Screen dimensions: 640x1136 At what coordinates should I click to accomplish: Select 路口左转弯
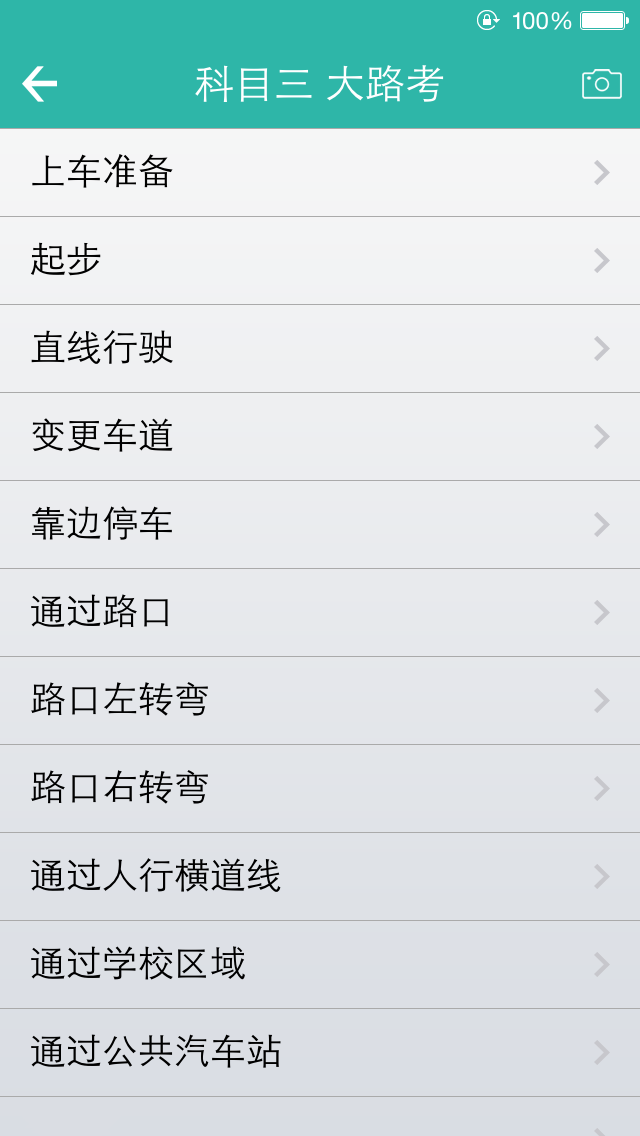(320, 700)
